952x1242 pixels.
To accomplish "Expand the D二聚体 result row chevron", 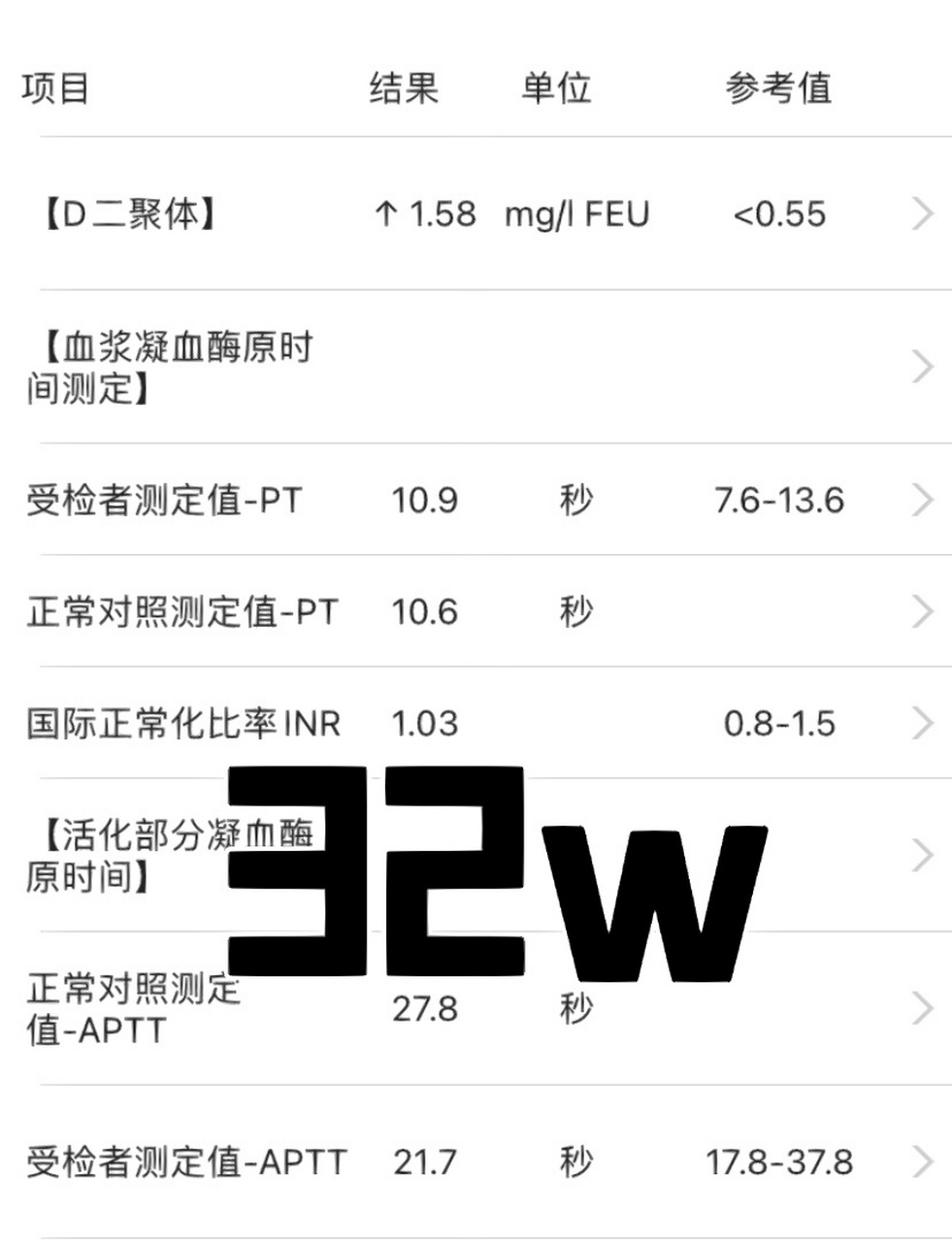I will (x=920, y=214).
